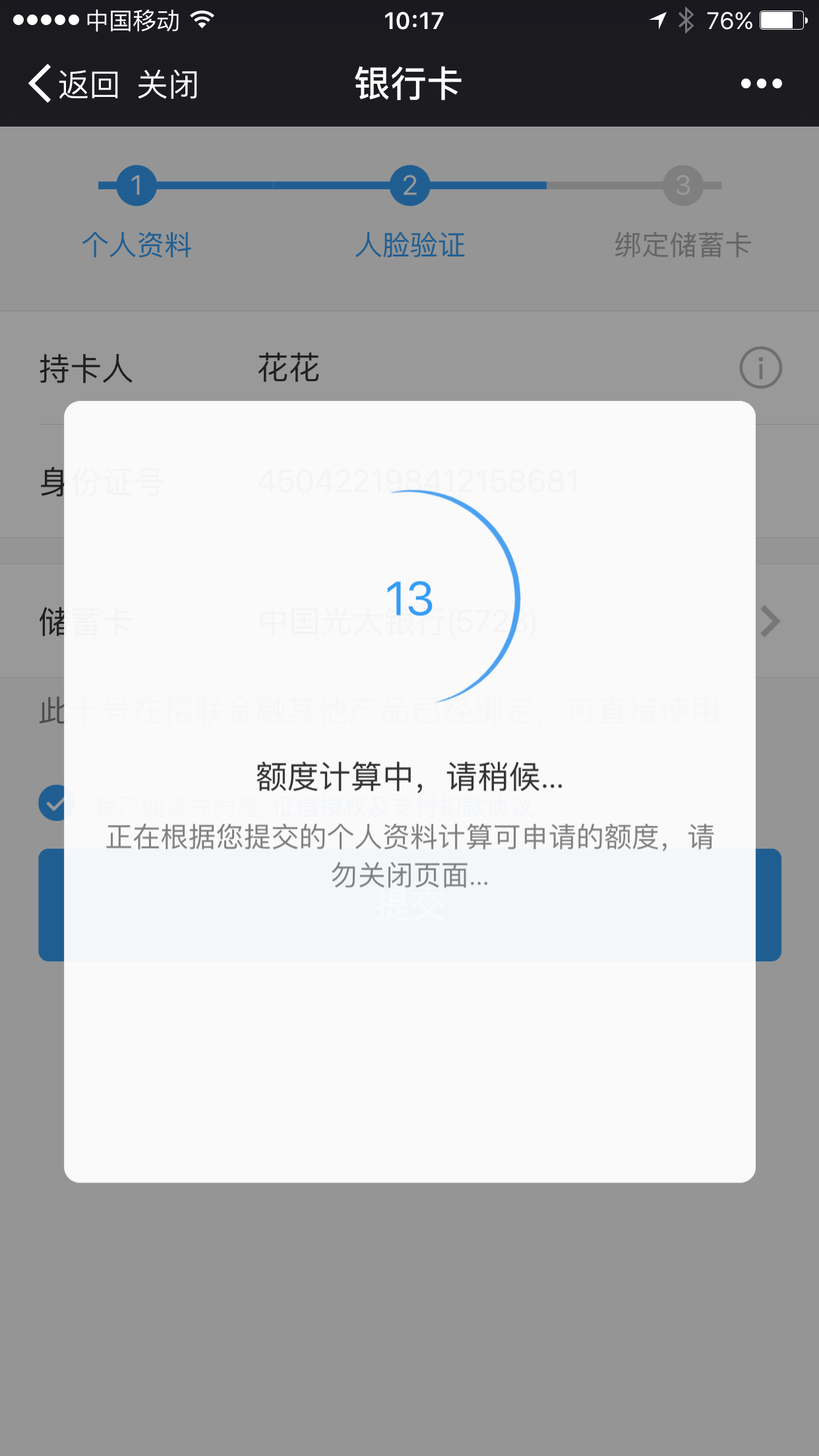Open the cardholder info icon
Screen dimensions: 819x1456
(x=760, y=367)
